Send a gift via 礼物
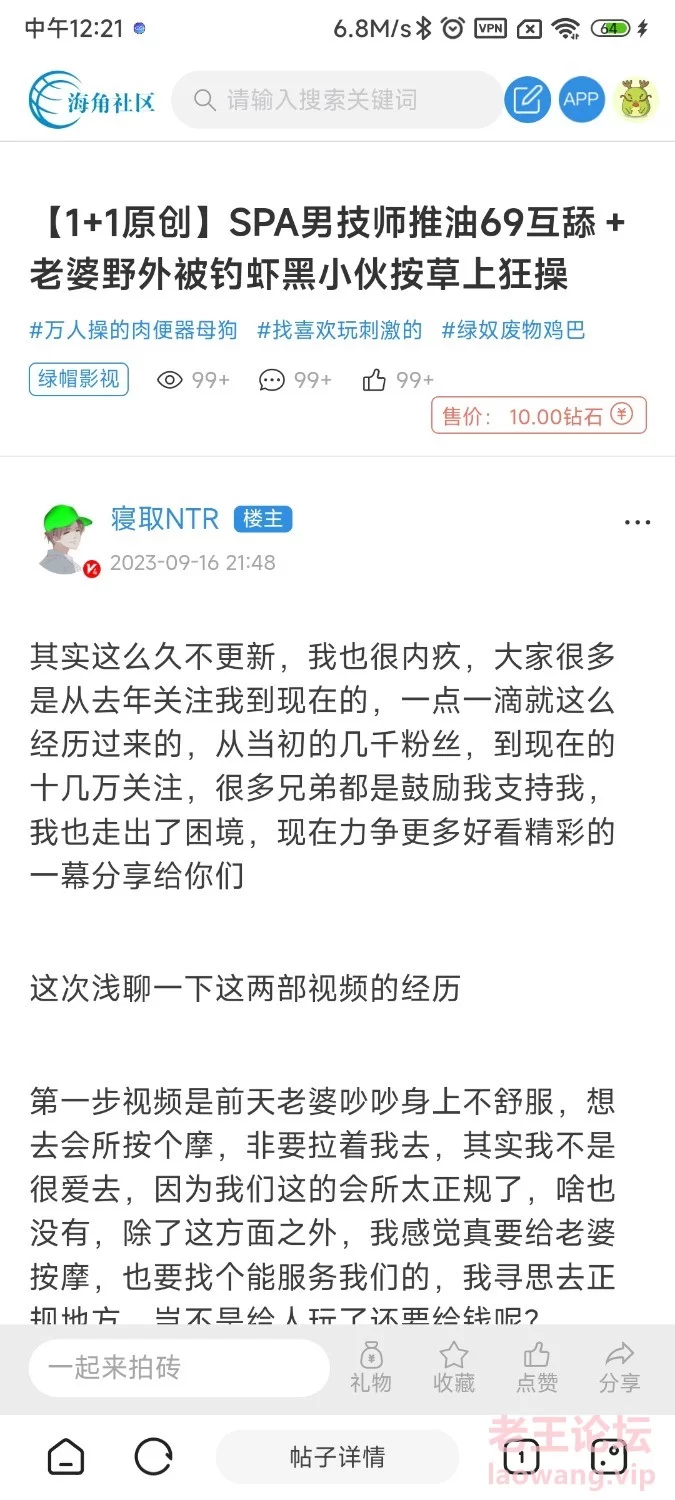The width and height of the screenshot is (675, 1500). (x=371, y=1368)
